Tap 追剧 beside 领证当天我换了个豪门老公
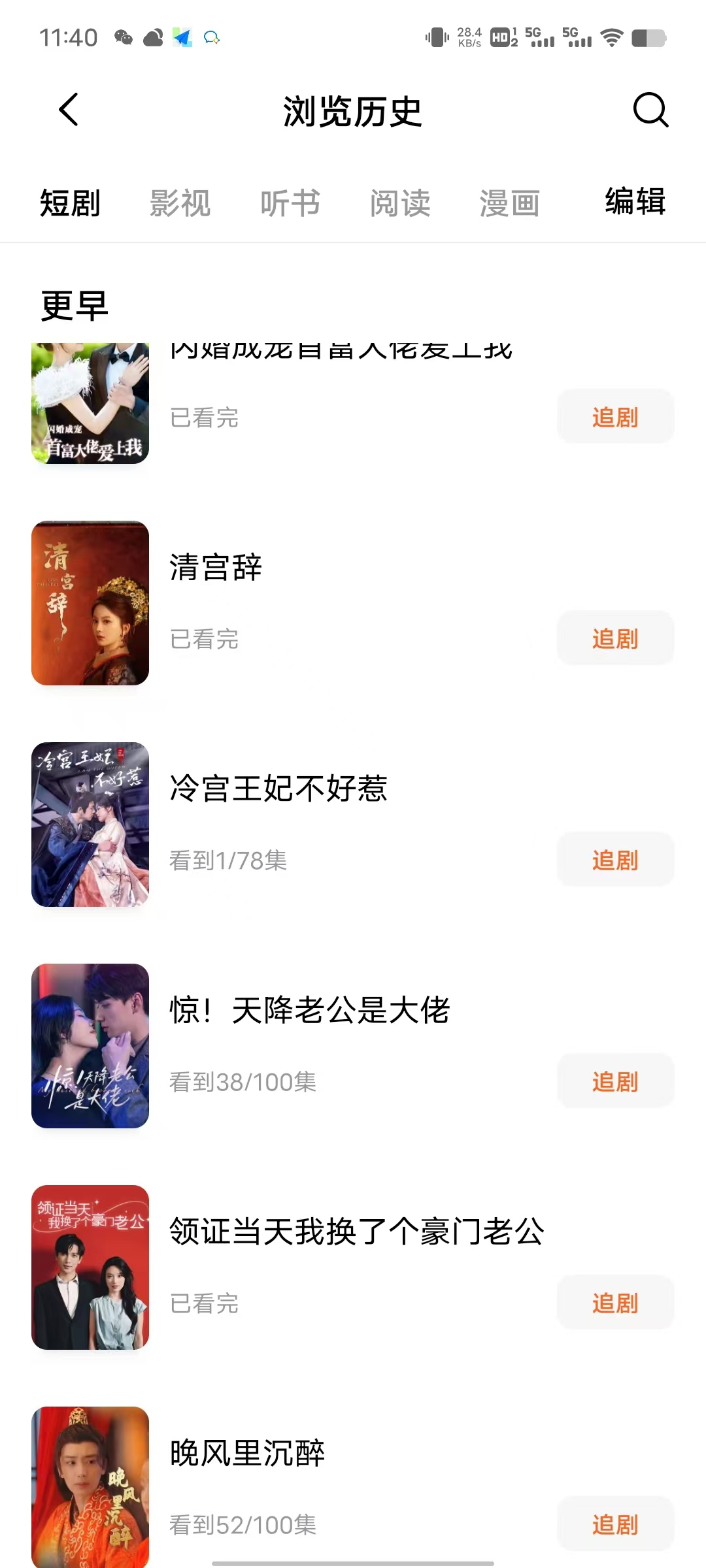Viewport: 706px width, 1568px height. [615, 1303]
